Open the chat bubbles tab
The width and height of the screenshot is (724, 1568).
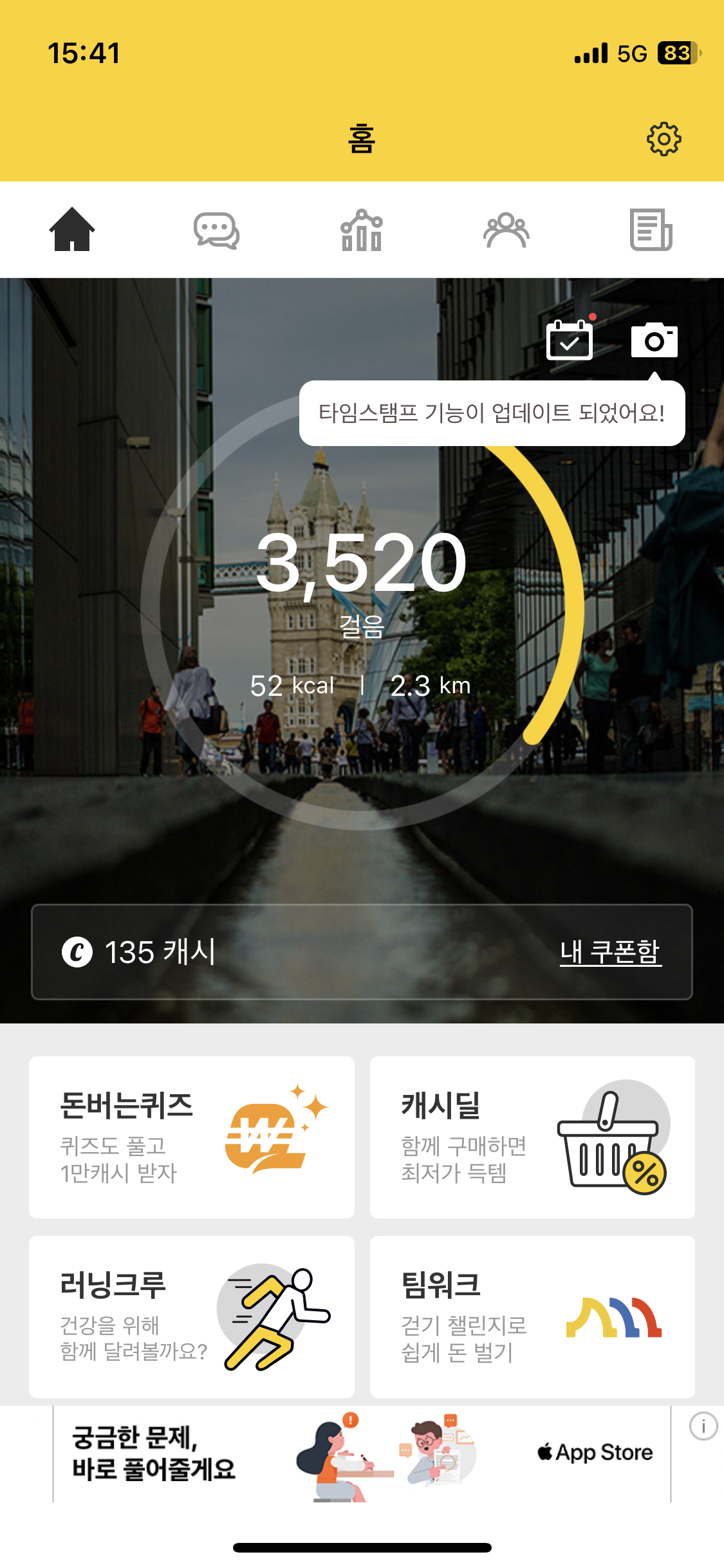click(217, 230)
